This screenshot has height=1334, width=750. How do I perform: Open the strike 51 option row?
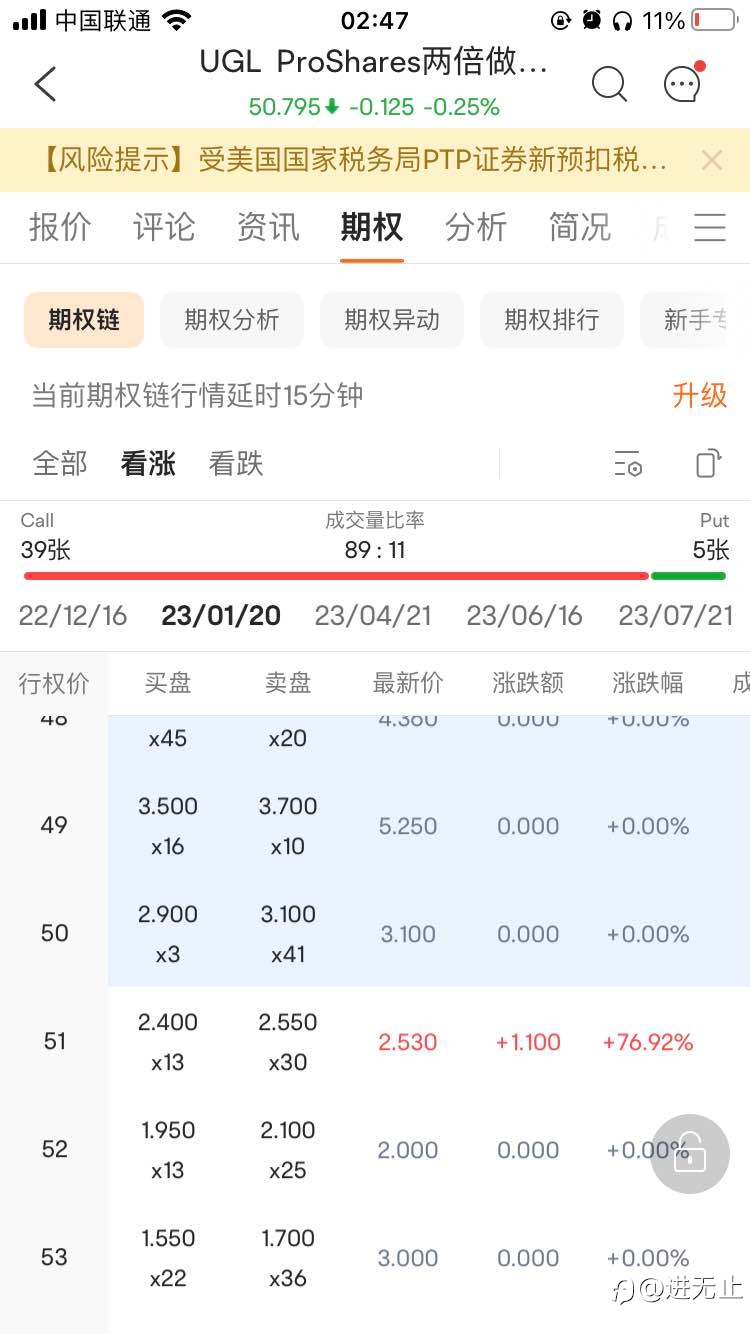(375, 1041)
